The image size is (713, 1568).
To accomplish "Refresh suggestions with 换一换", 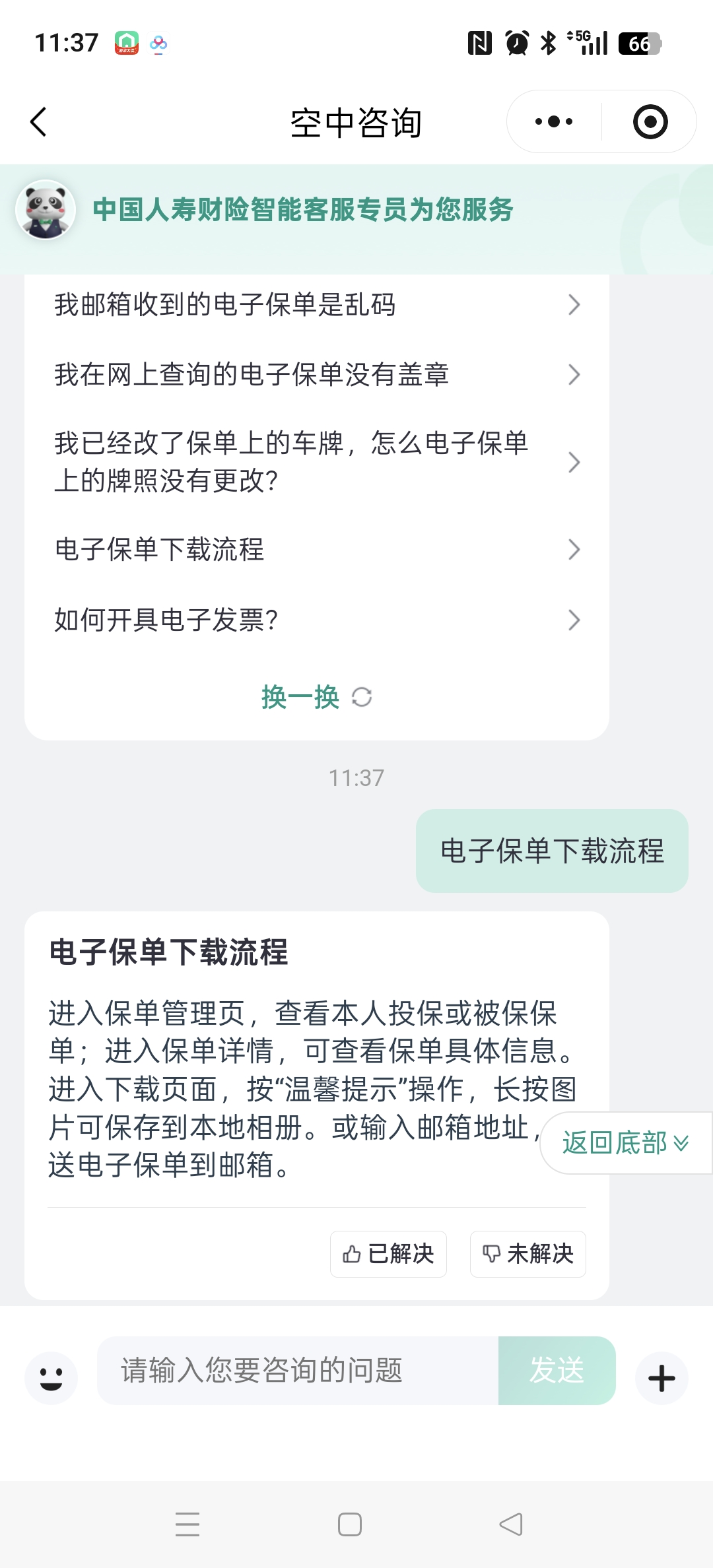I will (316, 697).
